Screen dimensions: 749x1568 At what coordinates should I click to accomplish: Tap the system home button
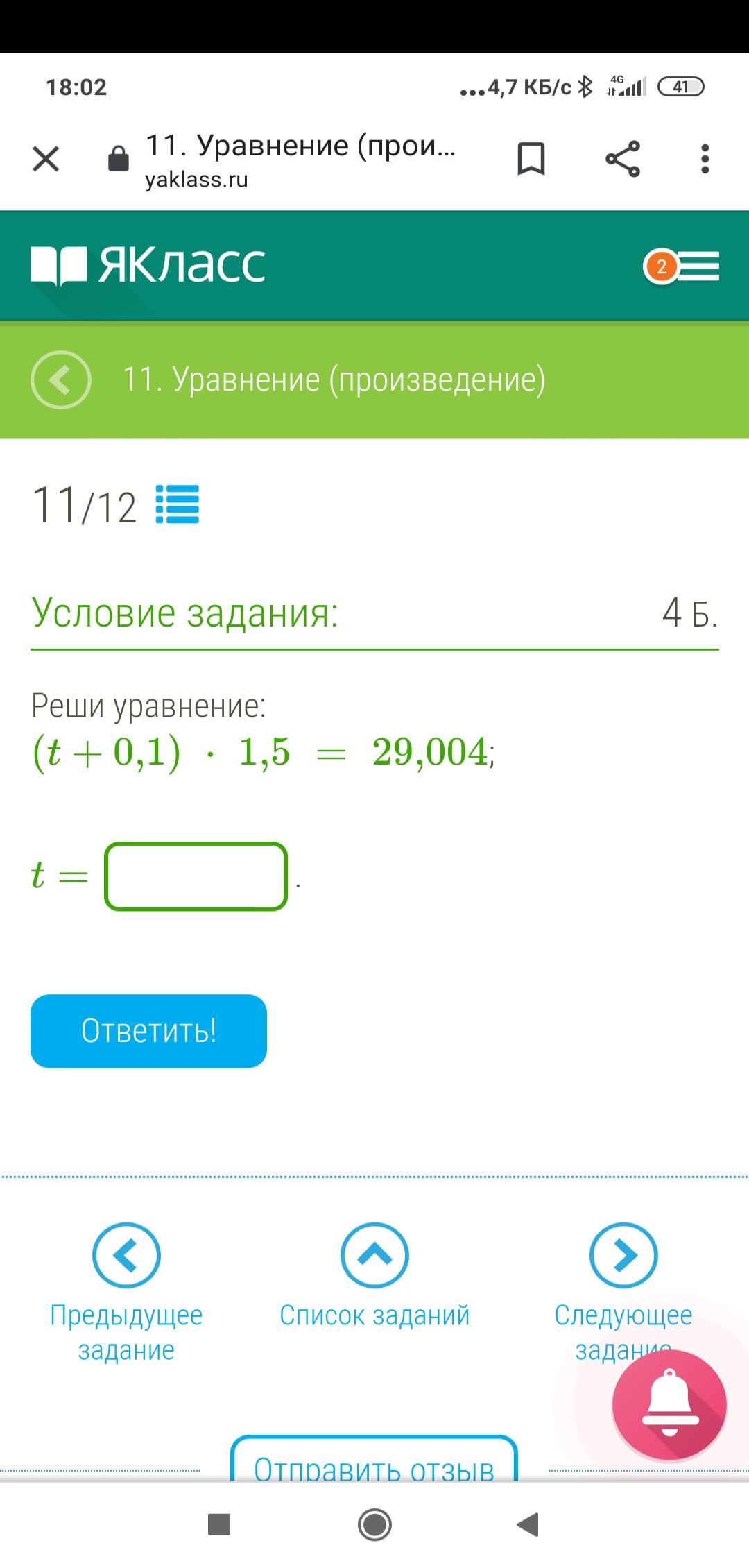[x=374, y=1525]
